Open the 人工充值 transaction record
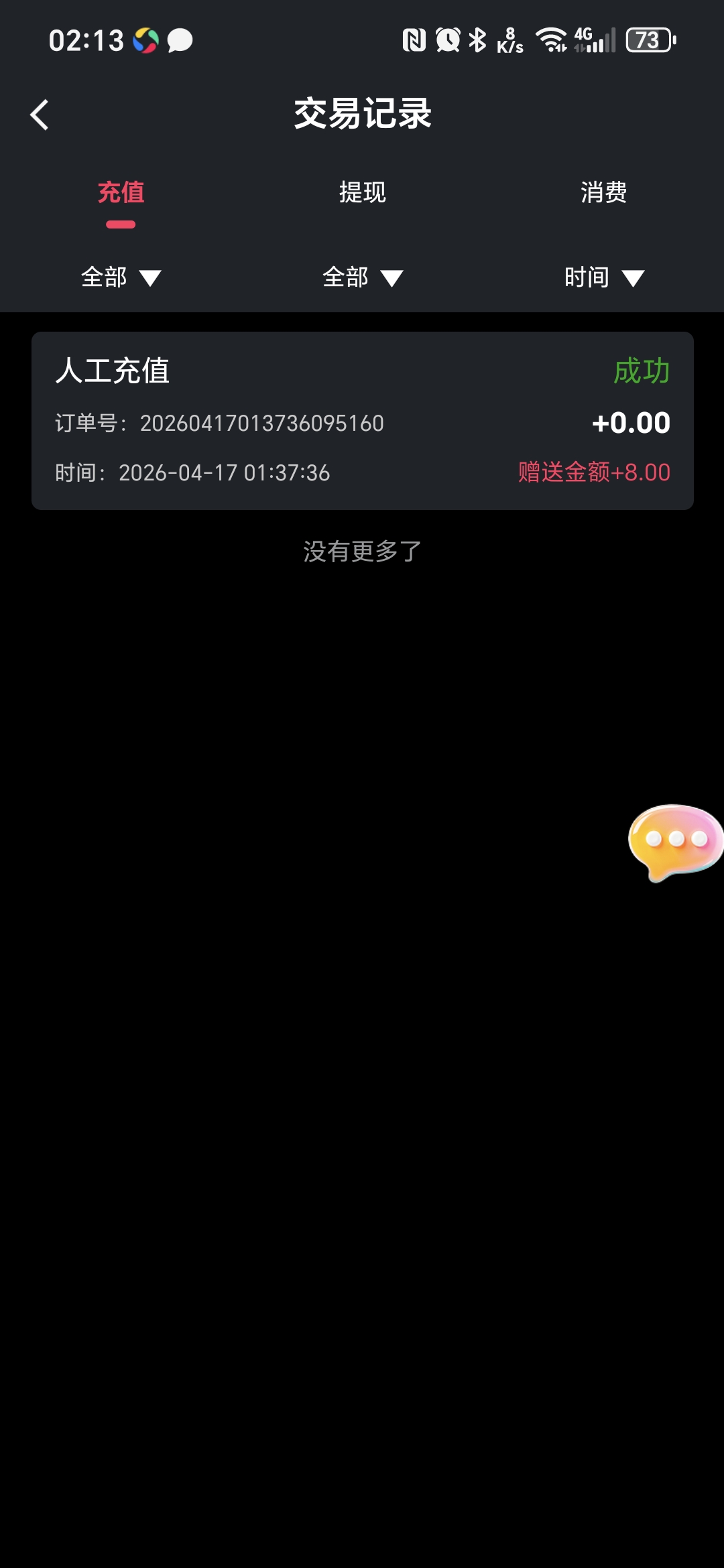Viewport: 724px width, 1568px height. tap(362, 421)
